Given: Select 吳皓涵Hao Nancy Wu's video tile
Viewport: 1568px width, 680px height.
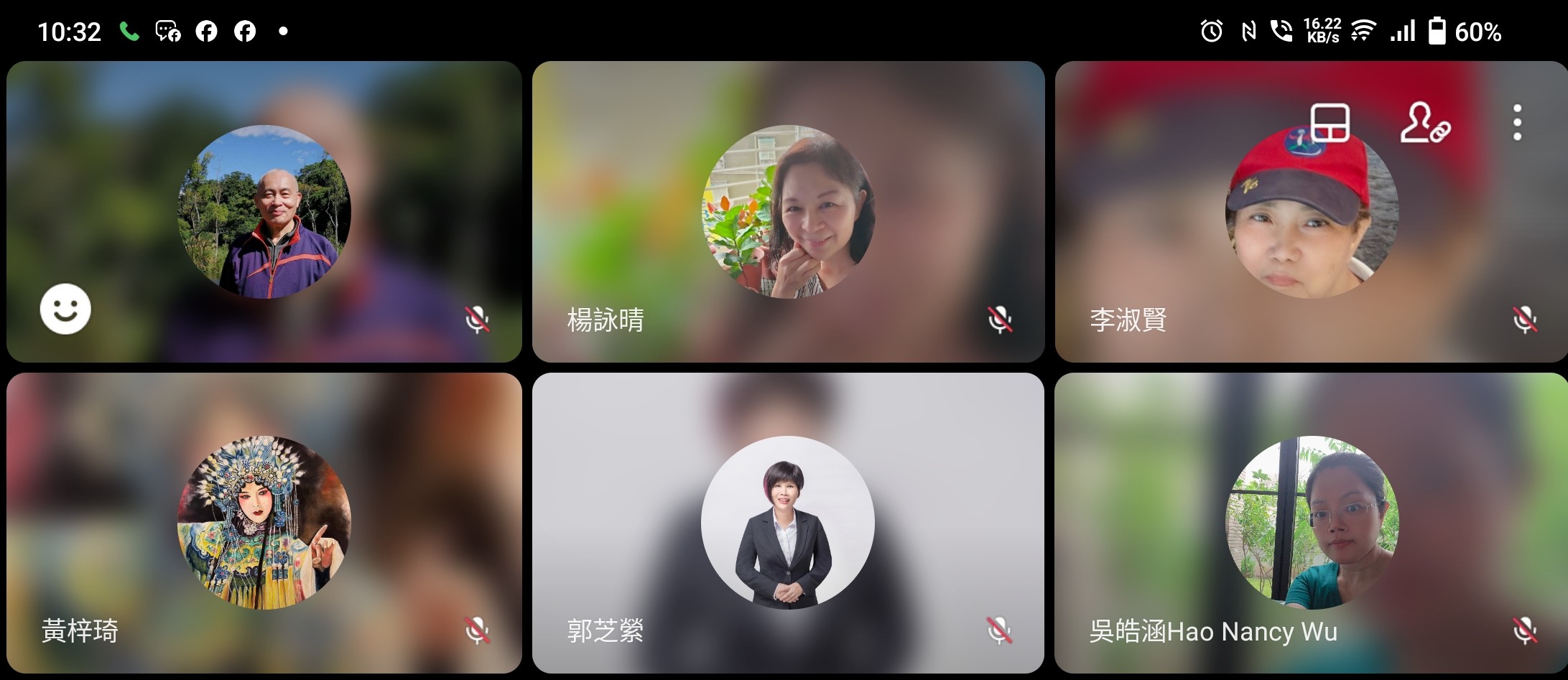Looking at the screenshot, I should click(1311, 523).
